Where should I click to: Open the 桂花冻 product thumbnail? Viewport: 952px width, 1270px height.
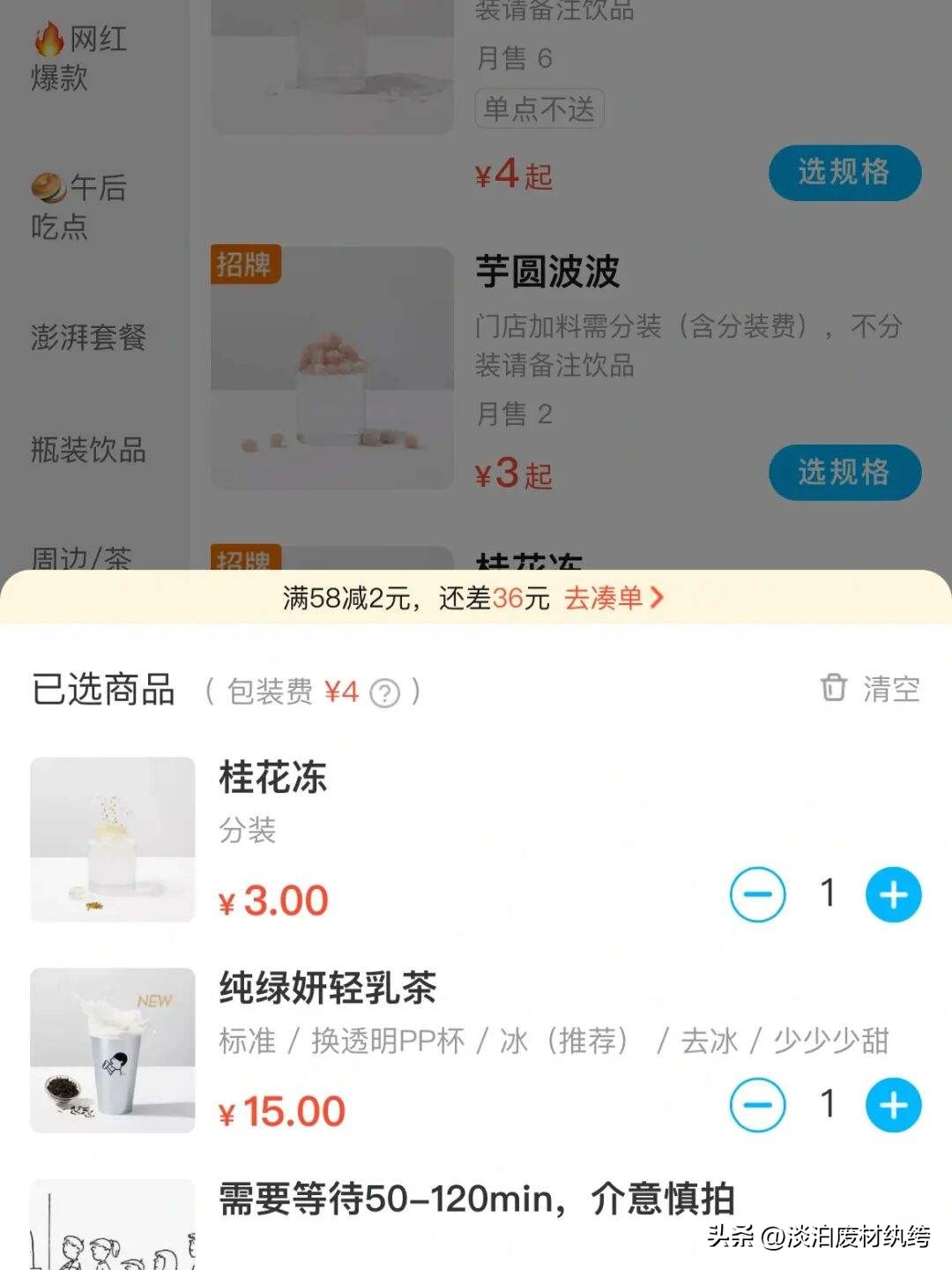tap(111, 838)
